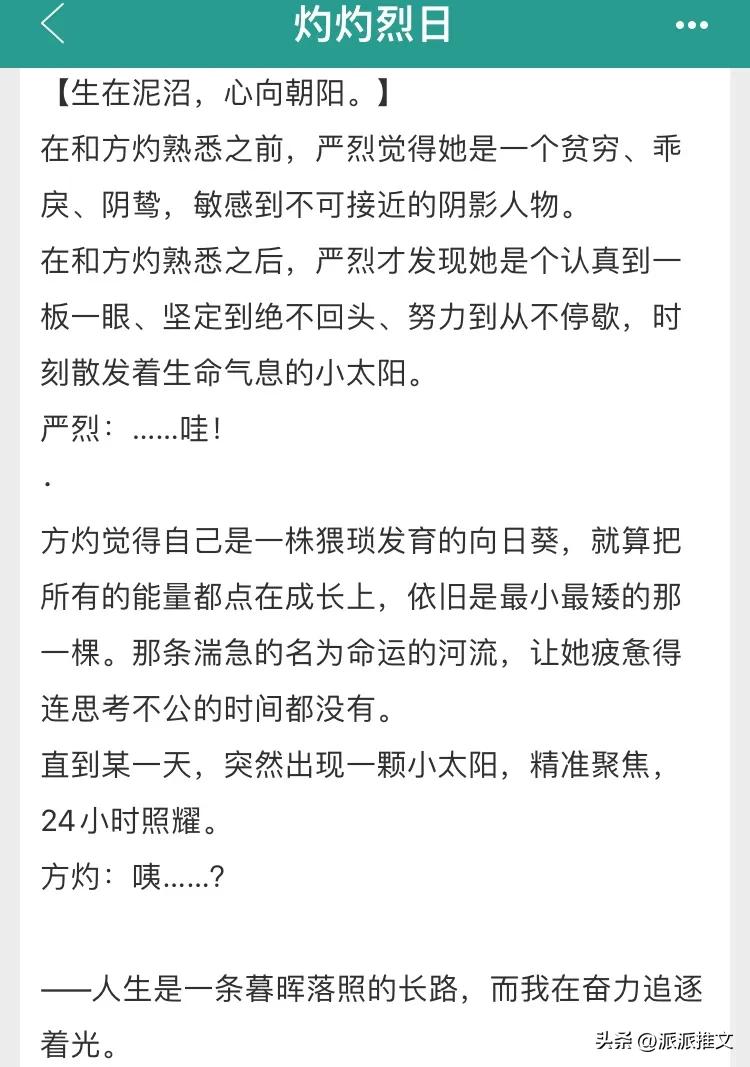Tap the paragraph starting 方灼觉得自己
The width and height of the screenshot is (750, 1067).
360,615
